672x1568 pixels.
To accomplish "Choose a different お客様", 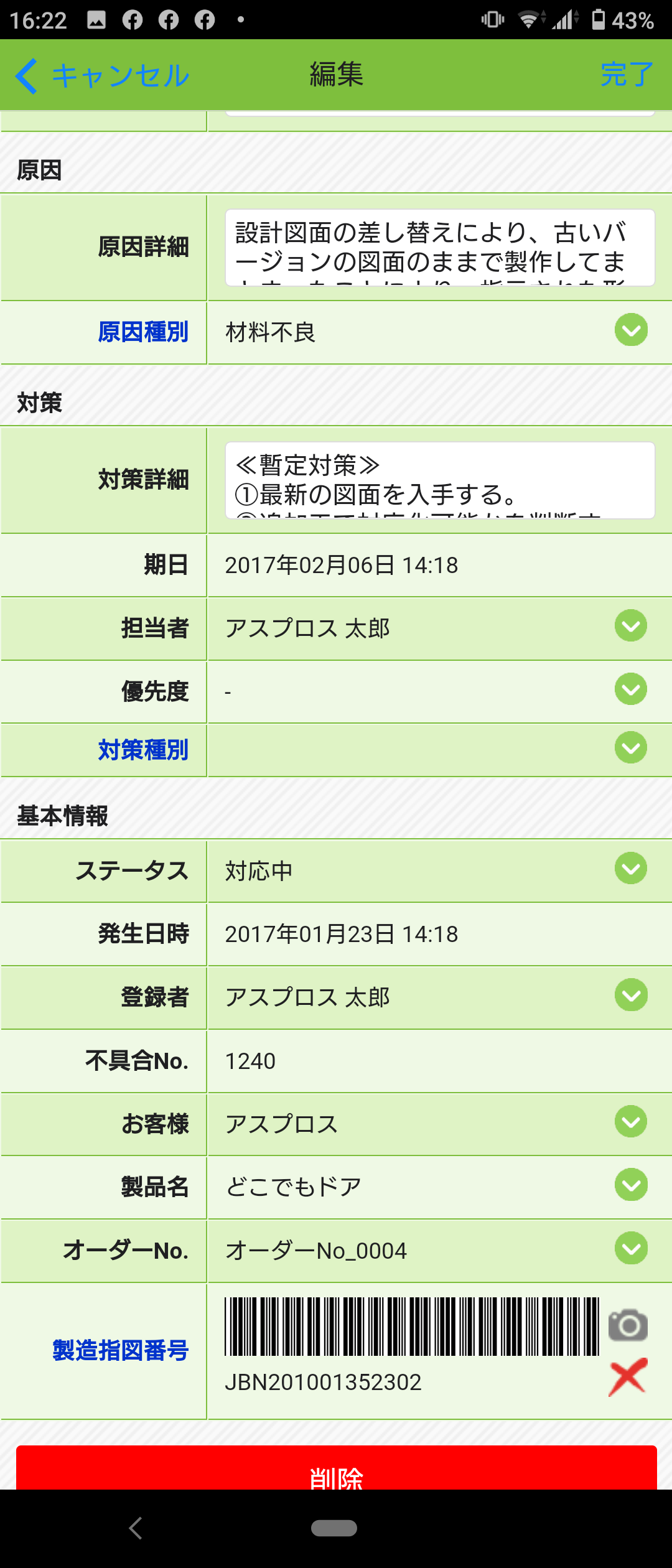I will [x=631, y=1122].
